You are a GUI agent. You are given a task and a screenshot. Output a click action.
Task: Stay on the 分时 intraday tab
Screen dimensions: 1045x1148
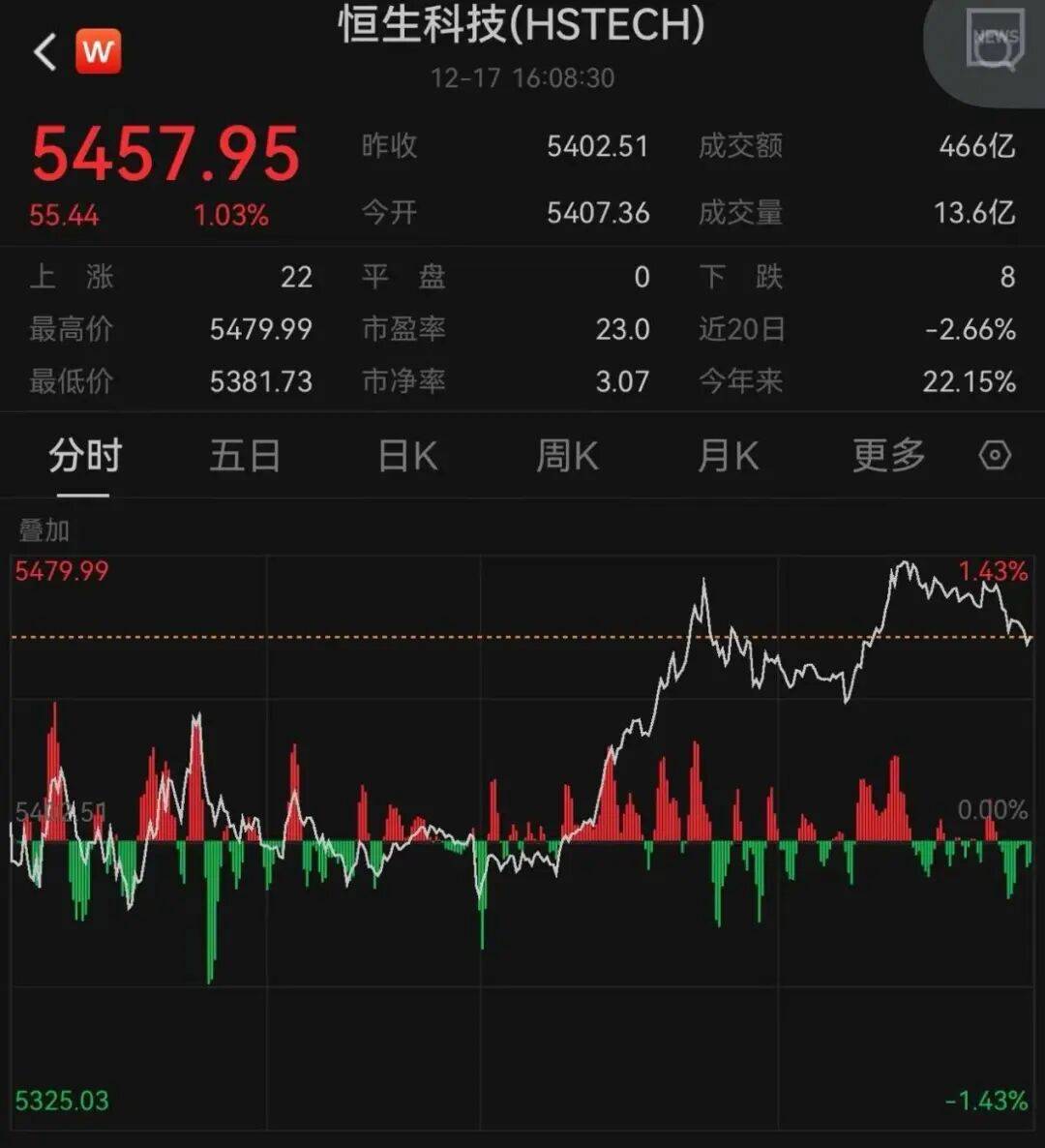(85, 455)
